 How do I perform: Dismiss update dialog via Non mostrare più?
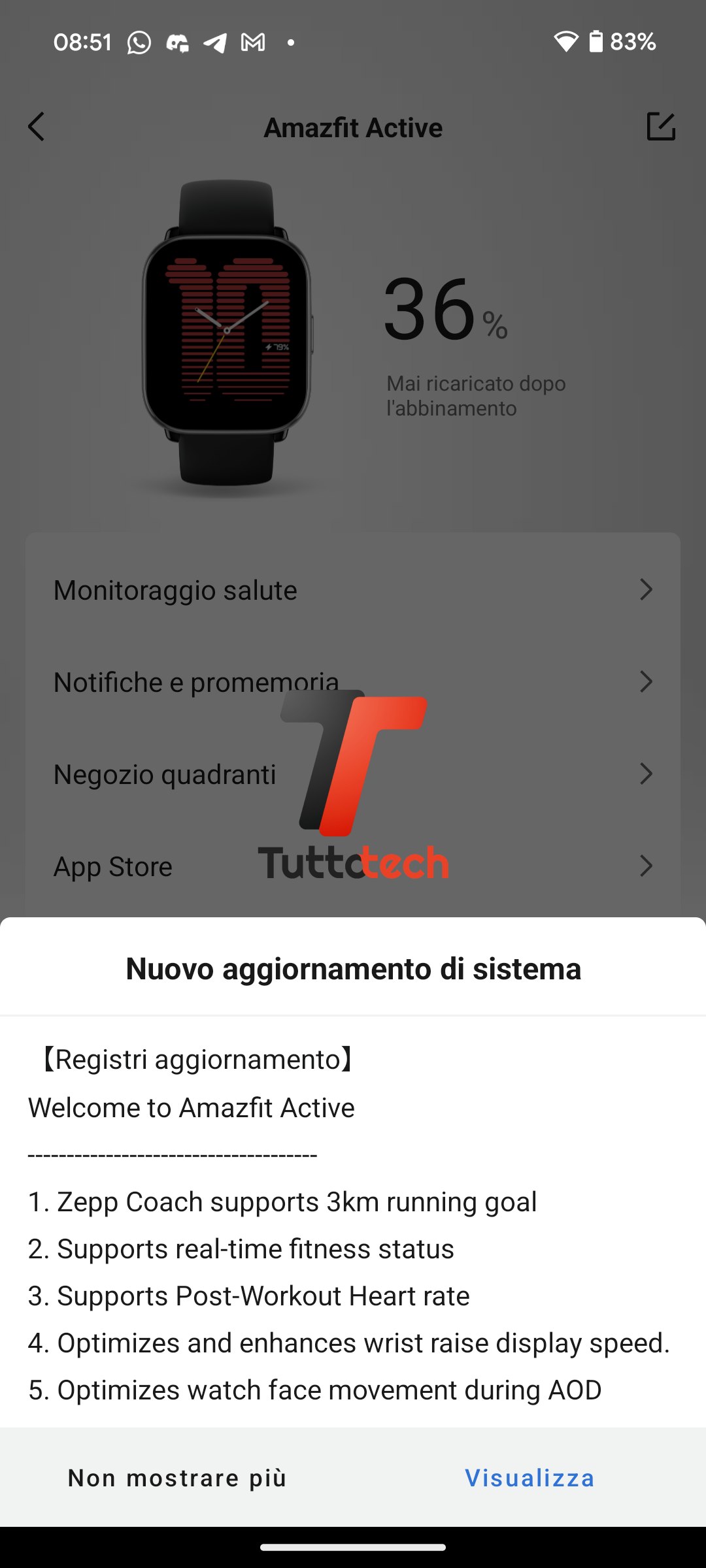coord(176,1477)
